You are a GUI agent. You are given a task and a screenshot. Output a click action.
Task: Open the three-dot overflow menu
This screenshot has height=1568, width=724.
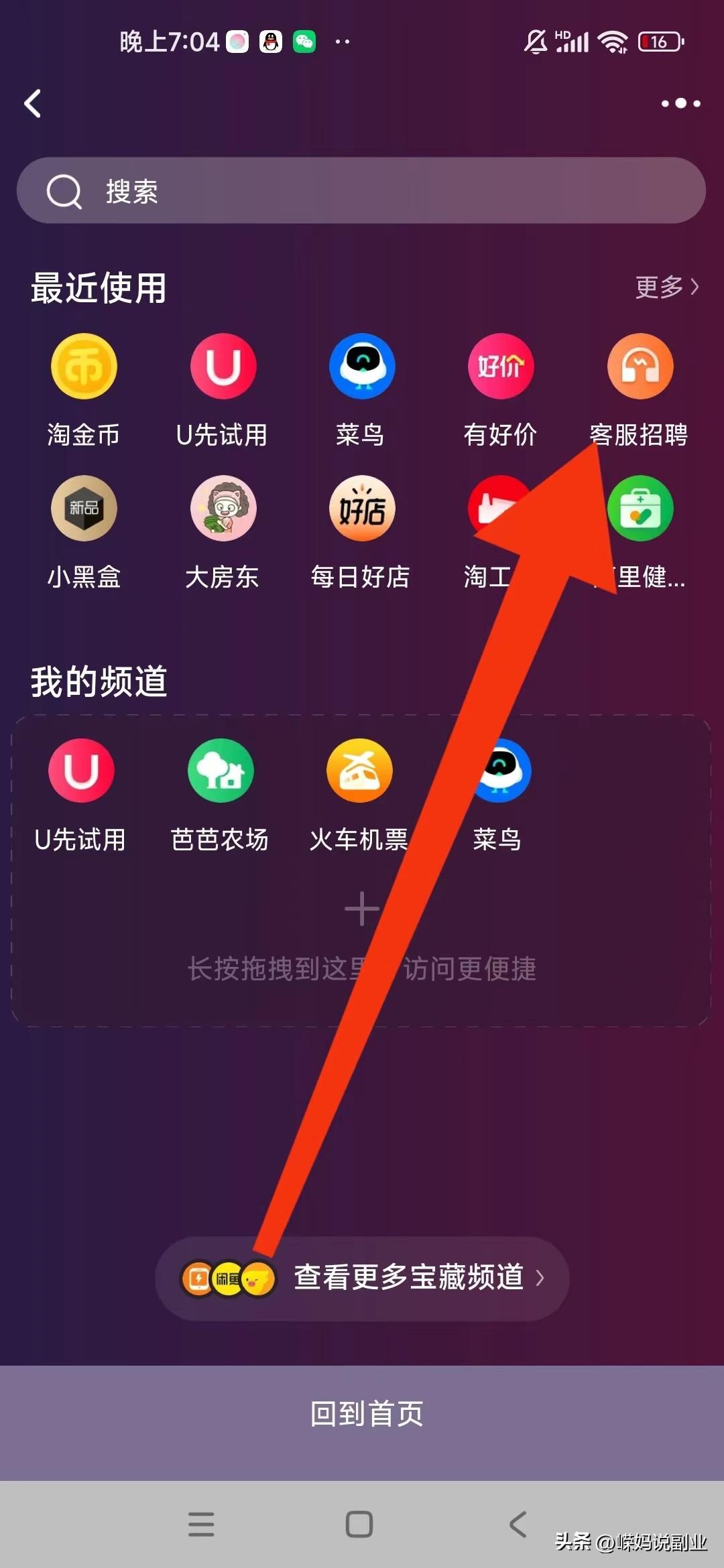(x=680, y=104)
